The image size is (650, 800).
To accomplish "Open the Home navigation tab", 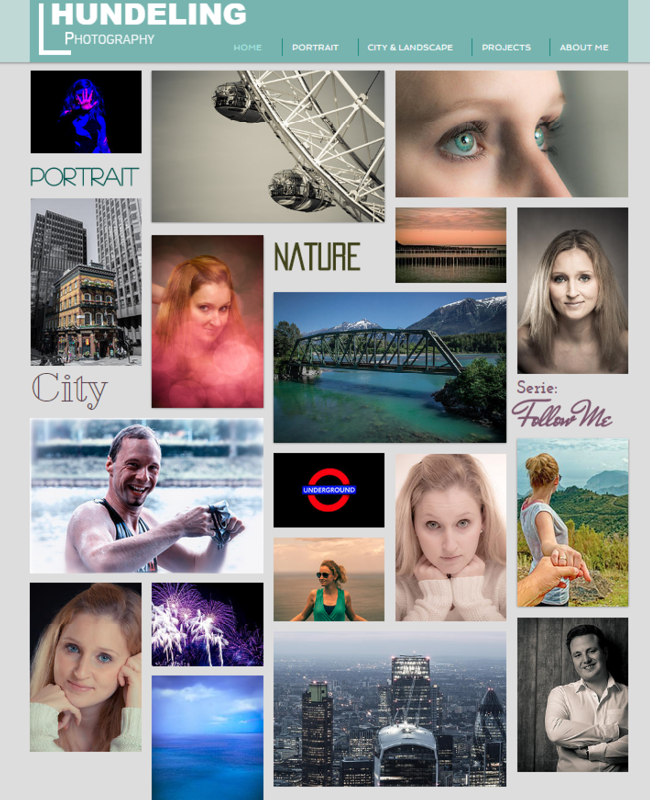I will (247, 47).
